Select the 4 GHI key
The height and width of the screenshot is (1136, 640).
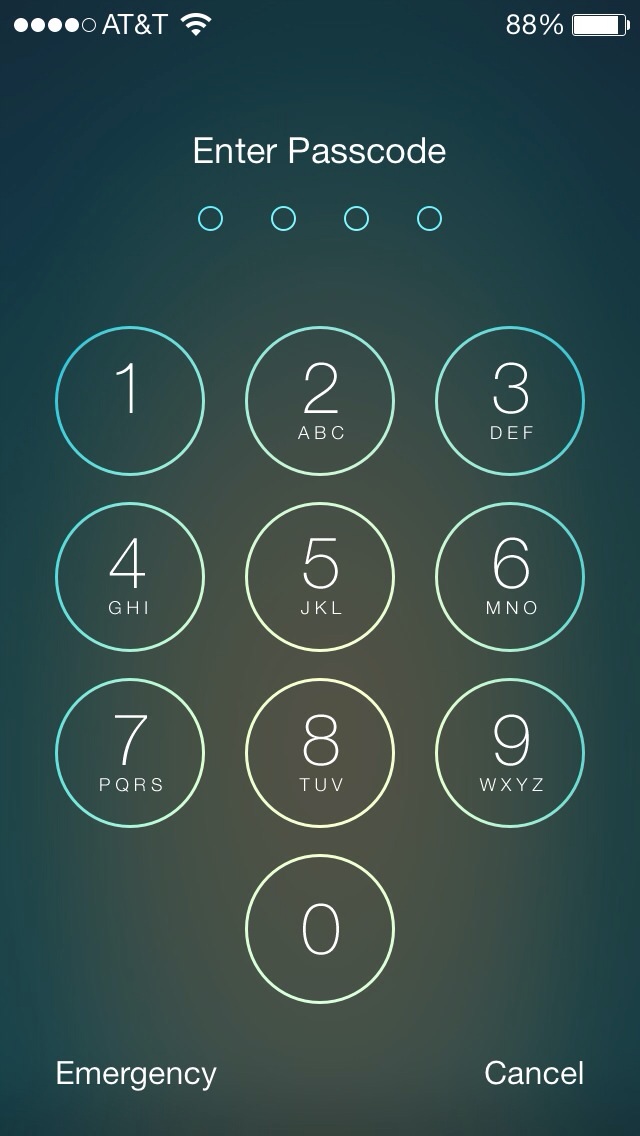click(x=130, y=577)
